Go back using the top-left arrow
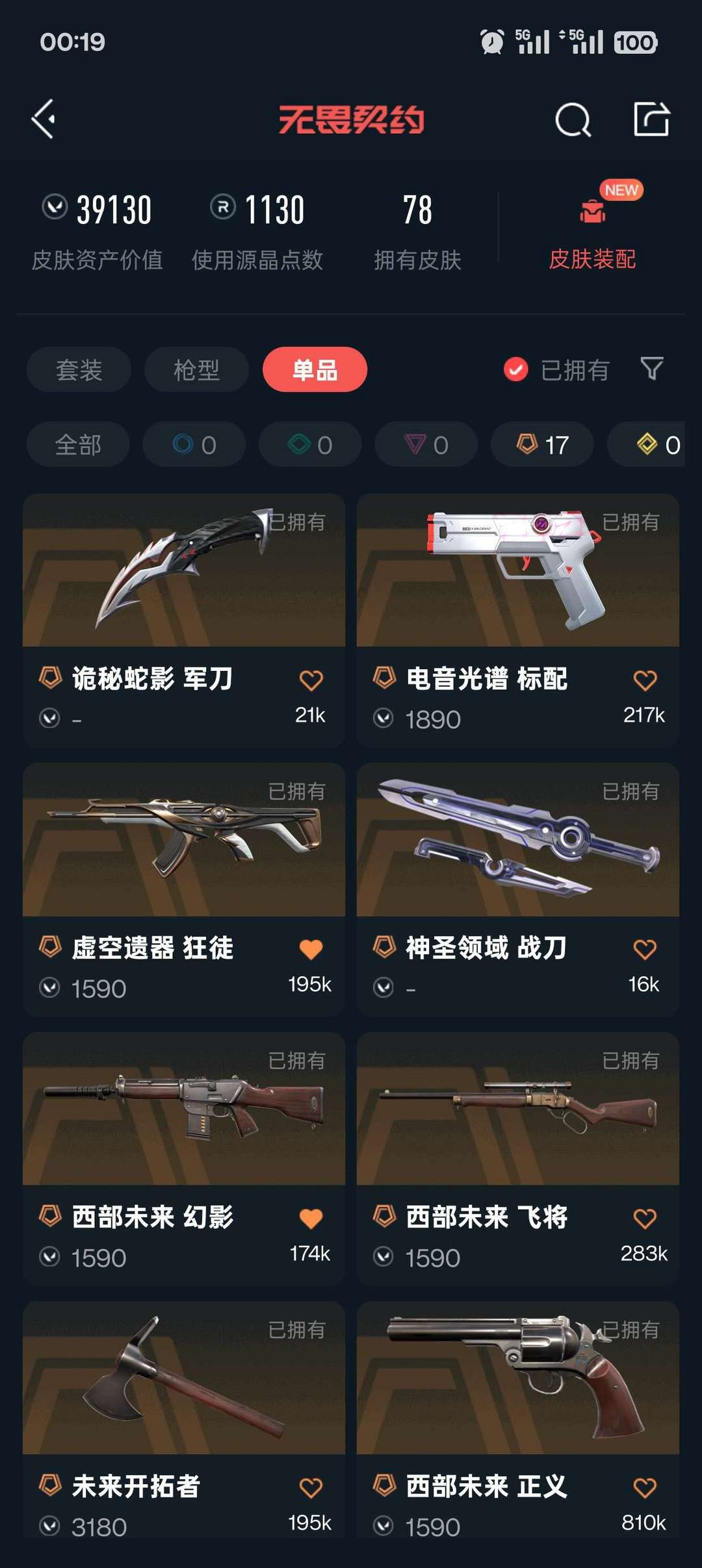 tap(44, 120)
